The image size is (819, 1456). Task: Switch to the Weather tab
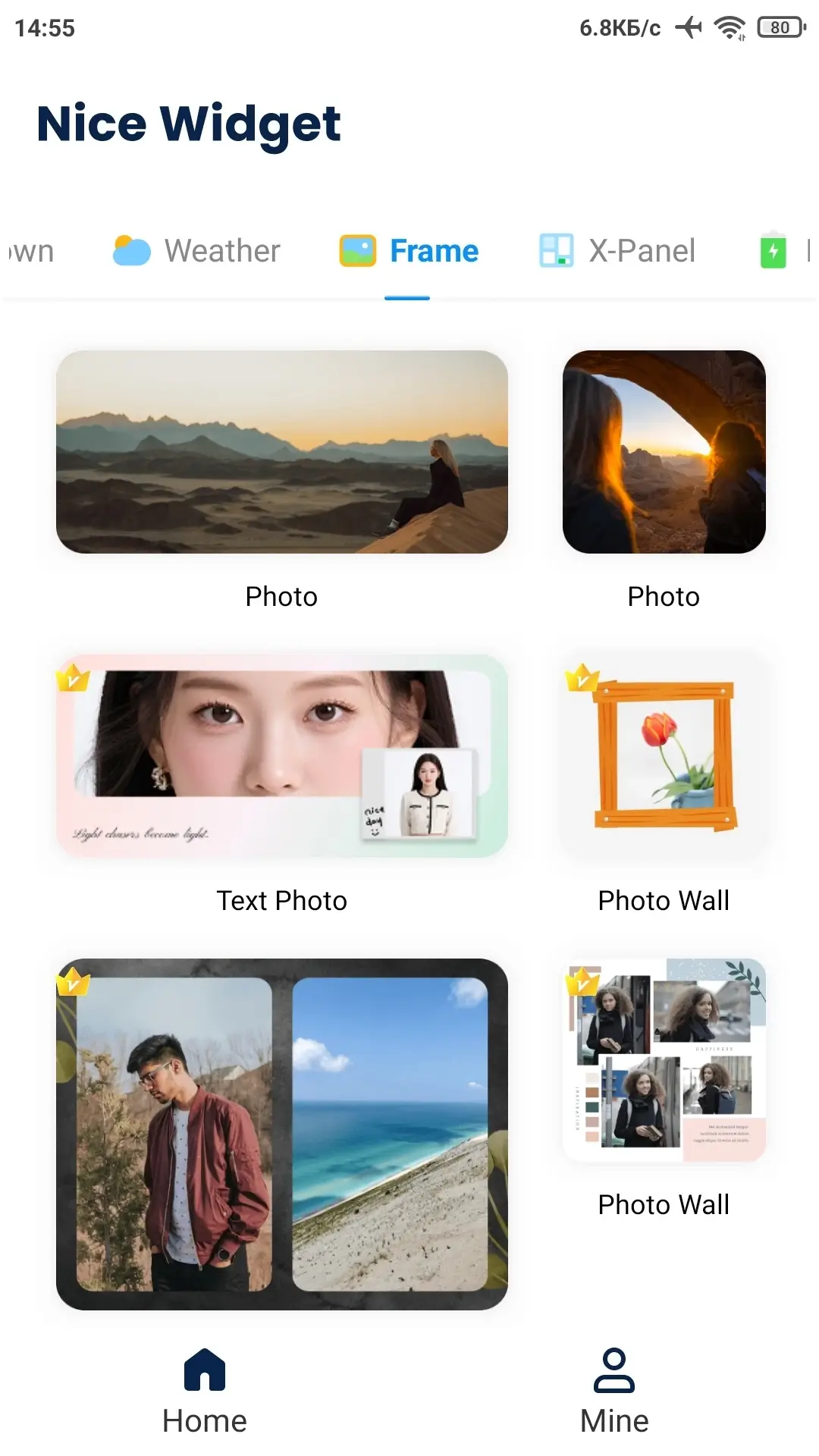[197, 251]
